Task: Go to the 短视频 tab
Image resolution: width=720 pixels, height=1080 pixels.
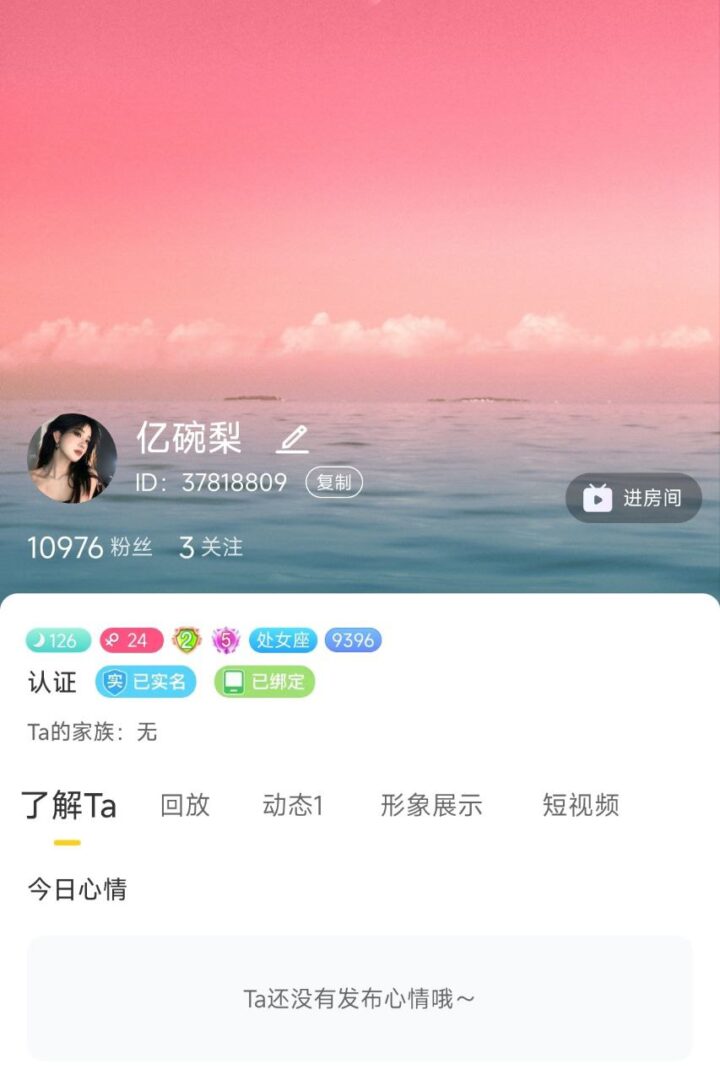Action: [x=581, y=806]
